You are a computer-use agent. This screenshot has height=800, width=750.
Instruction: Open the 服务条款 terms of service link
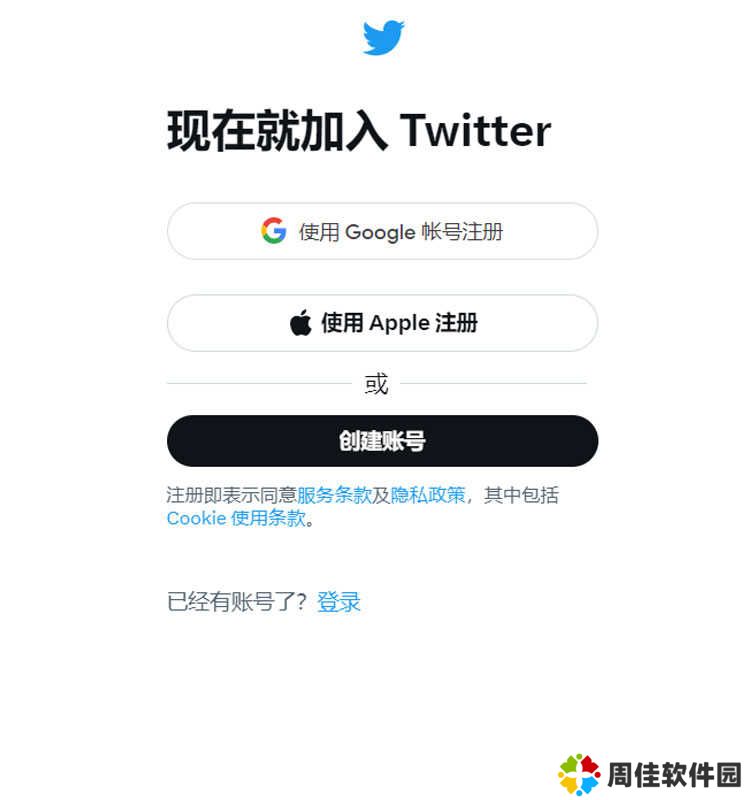coord(334,495)
